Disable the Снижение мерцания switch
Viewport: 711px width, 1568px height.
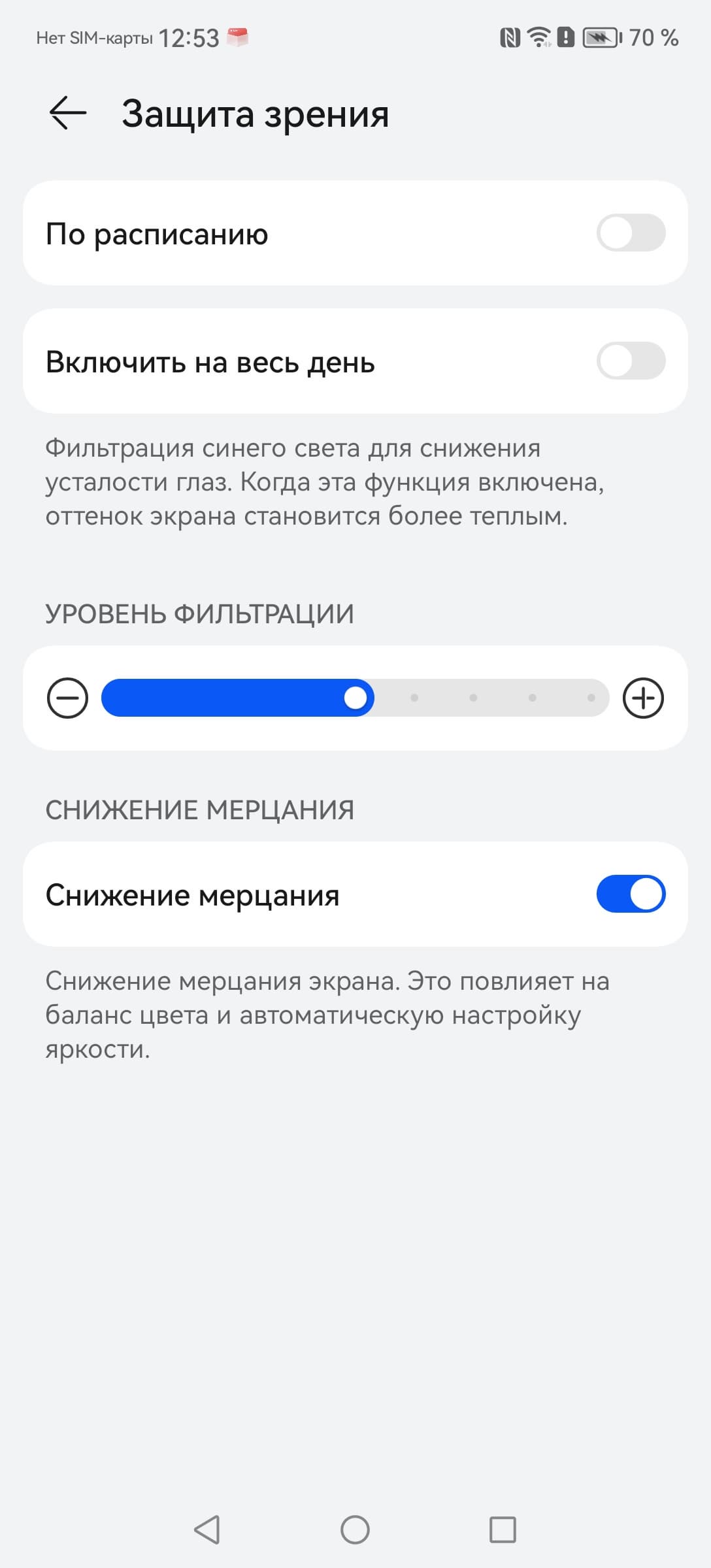[x=630, y=894]
